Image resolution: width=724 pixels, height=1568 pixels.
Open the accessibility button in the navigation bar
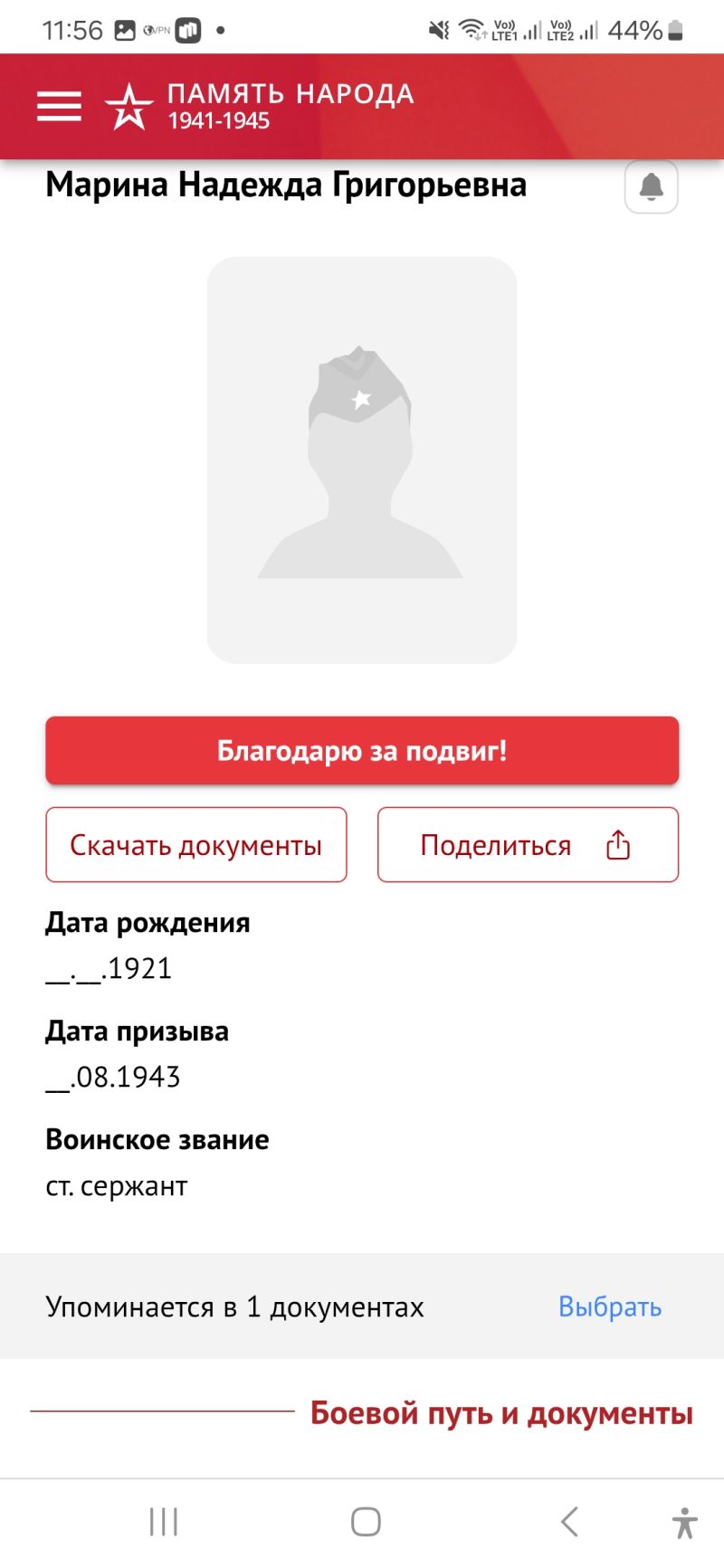click(685, 1522)
